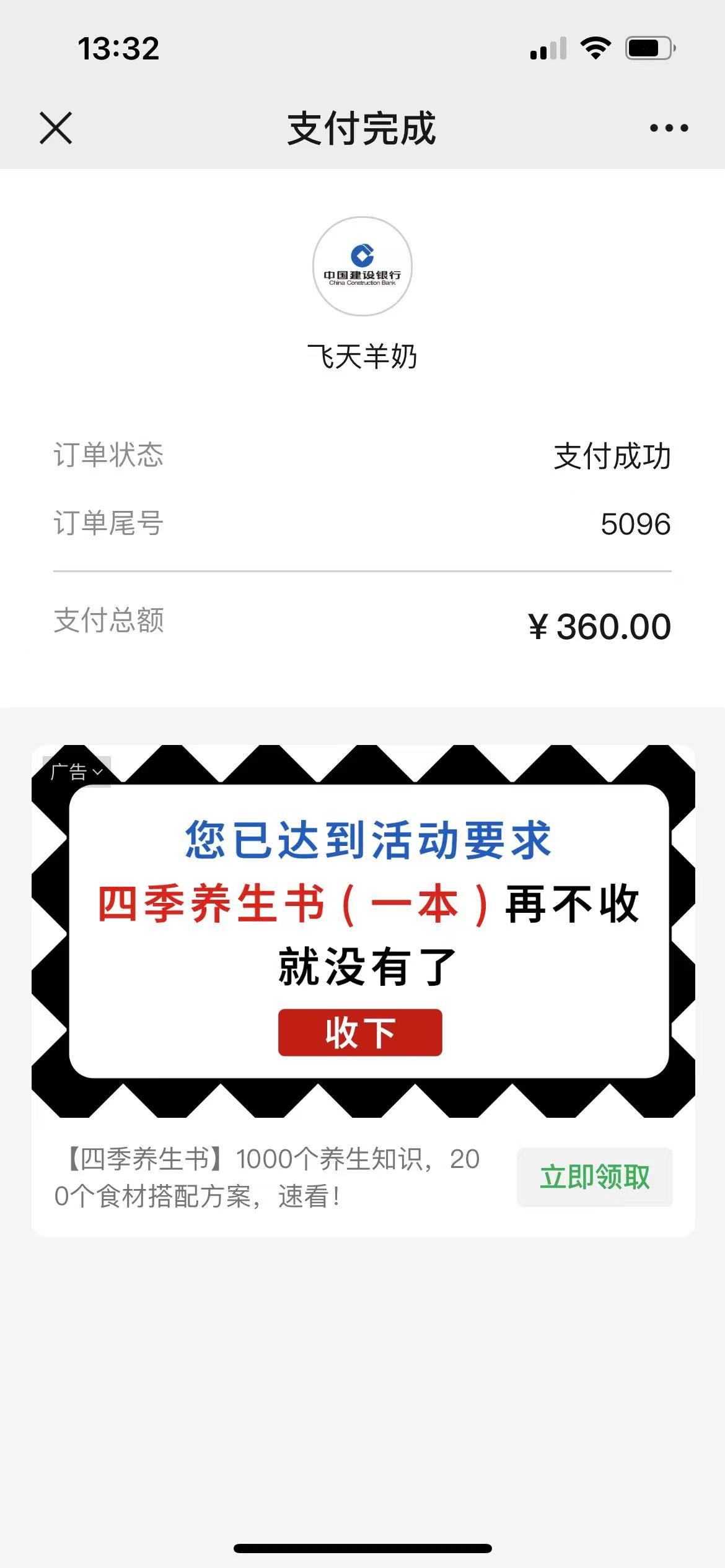The width and height of the screenshot is (725, 1568).
Task: Expand the 广告 ad options dropdown
Action: click(x=77, y=772)
